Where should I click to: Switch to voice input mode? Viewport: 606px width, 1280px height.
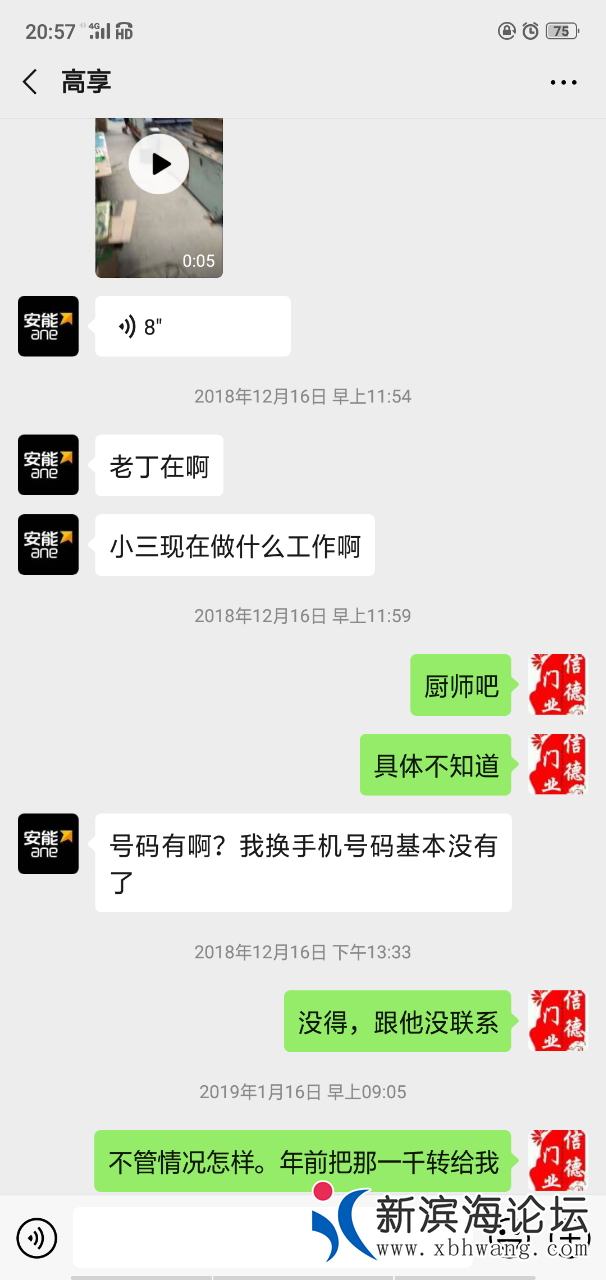(37, 1239)
